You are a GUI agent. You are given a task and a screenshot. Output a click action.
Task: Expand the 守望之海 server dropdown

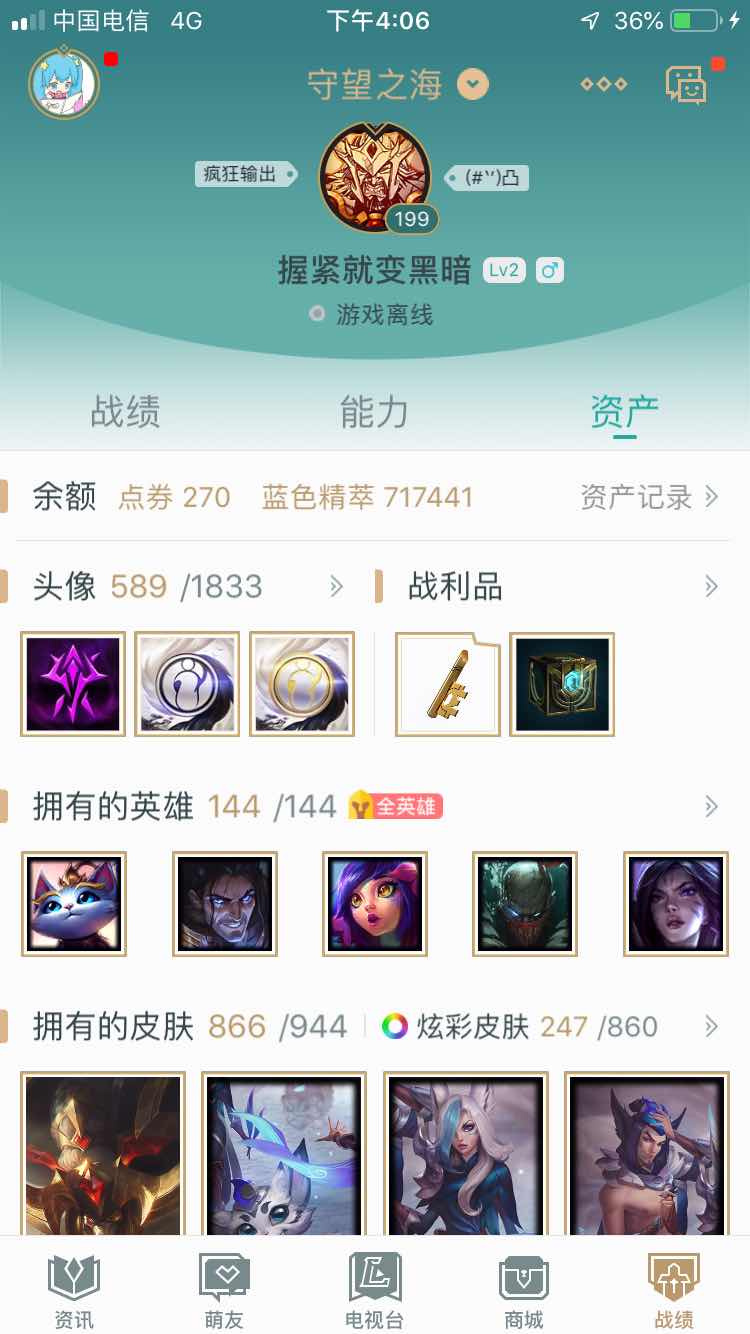click(x=473, y=84)
